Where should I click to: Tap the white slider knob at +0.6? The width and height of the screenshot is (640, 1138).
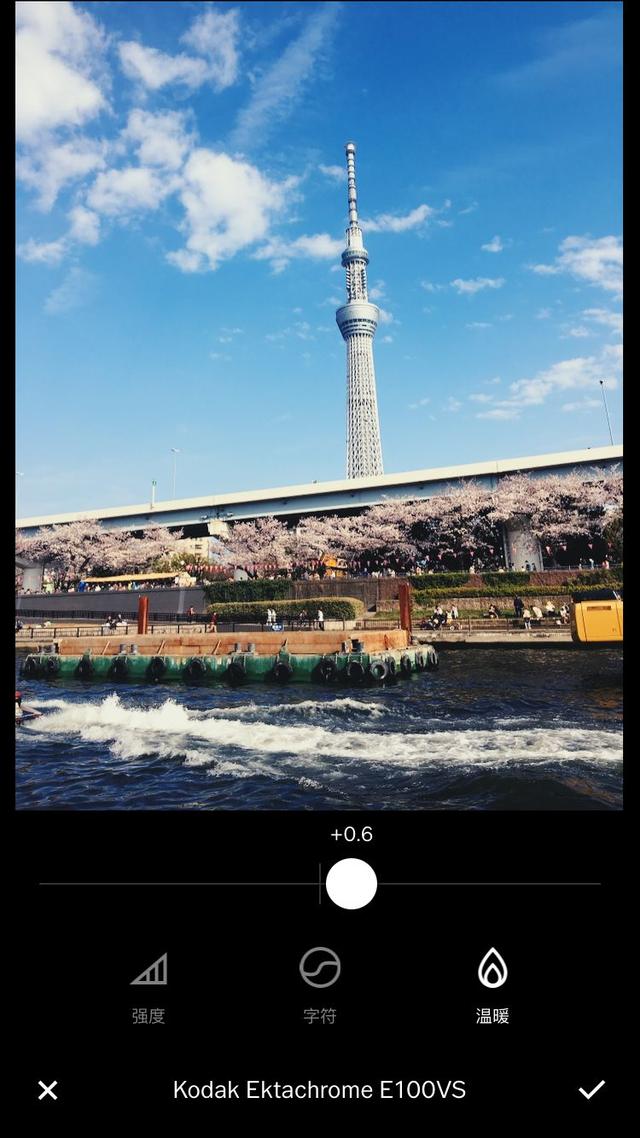click(x=351, y=883)
